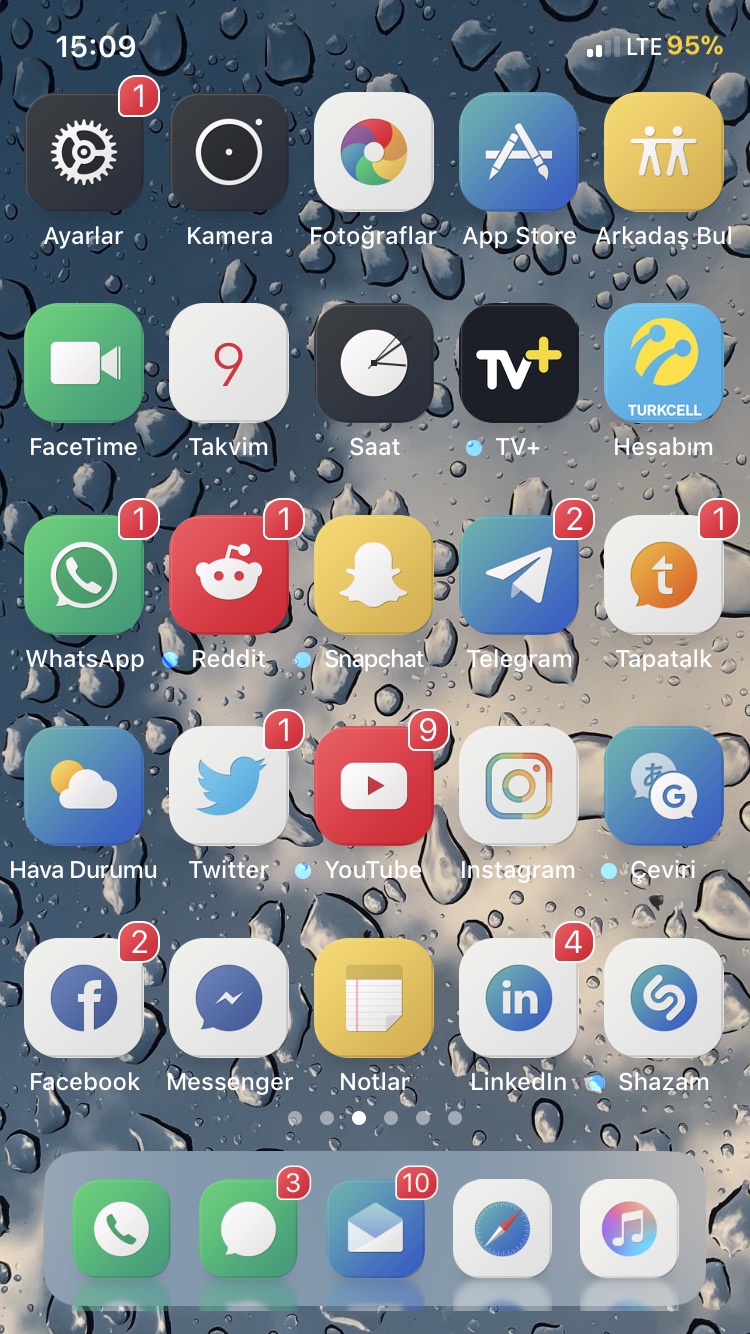Screen dimensions: 750x1334
Task: Open Safari browser in the dock
Action: click(x=502, y=1229)
